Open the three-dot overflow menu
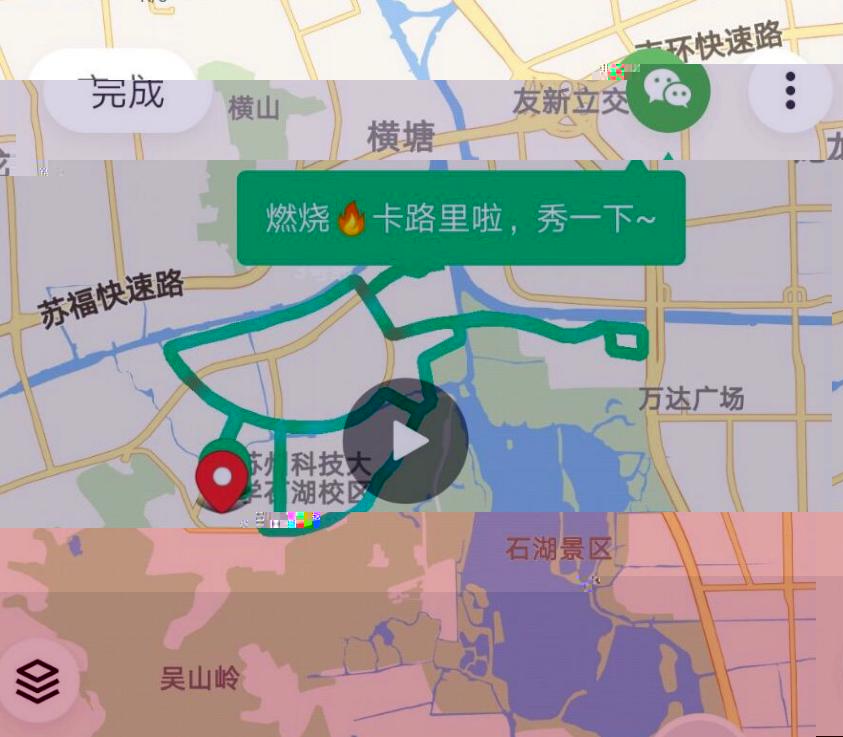This screenshot has height=737, width=843. (x=790, y=91)
